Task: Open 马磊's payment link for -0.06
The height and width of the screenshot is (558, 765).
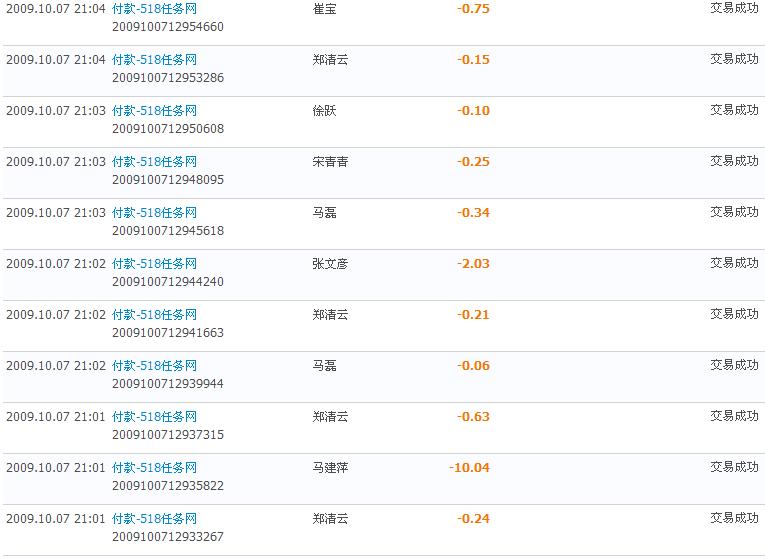Action: point(154,366)
